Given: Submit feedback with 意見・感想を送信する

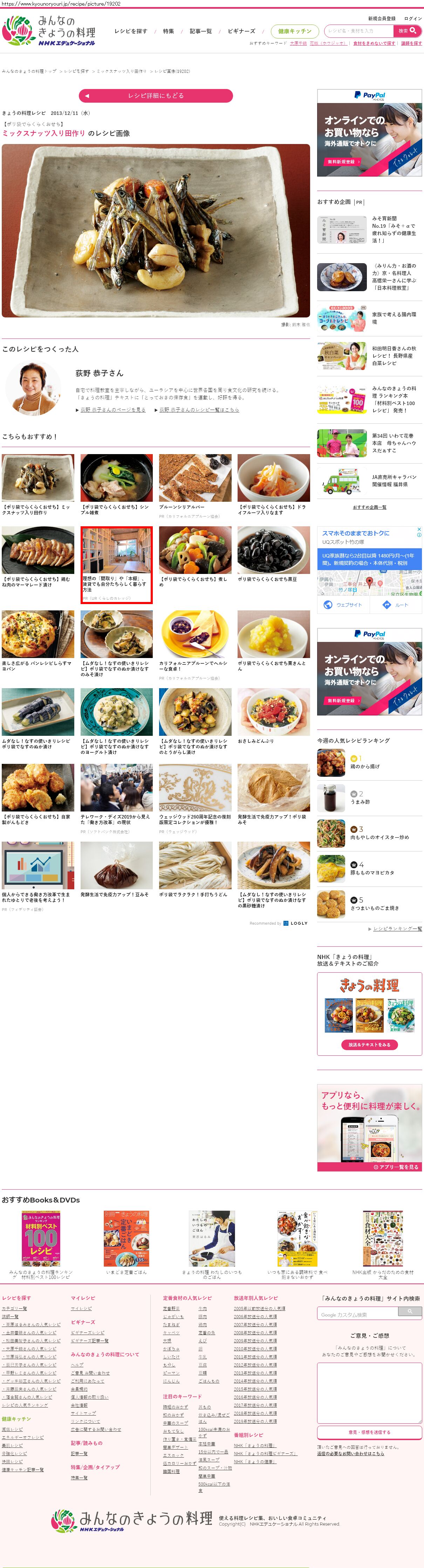Looking at the screenshot, I should point(369,1432).
